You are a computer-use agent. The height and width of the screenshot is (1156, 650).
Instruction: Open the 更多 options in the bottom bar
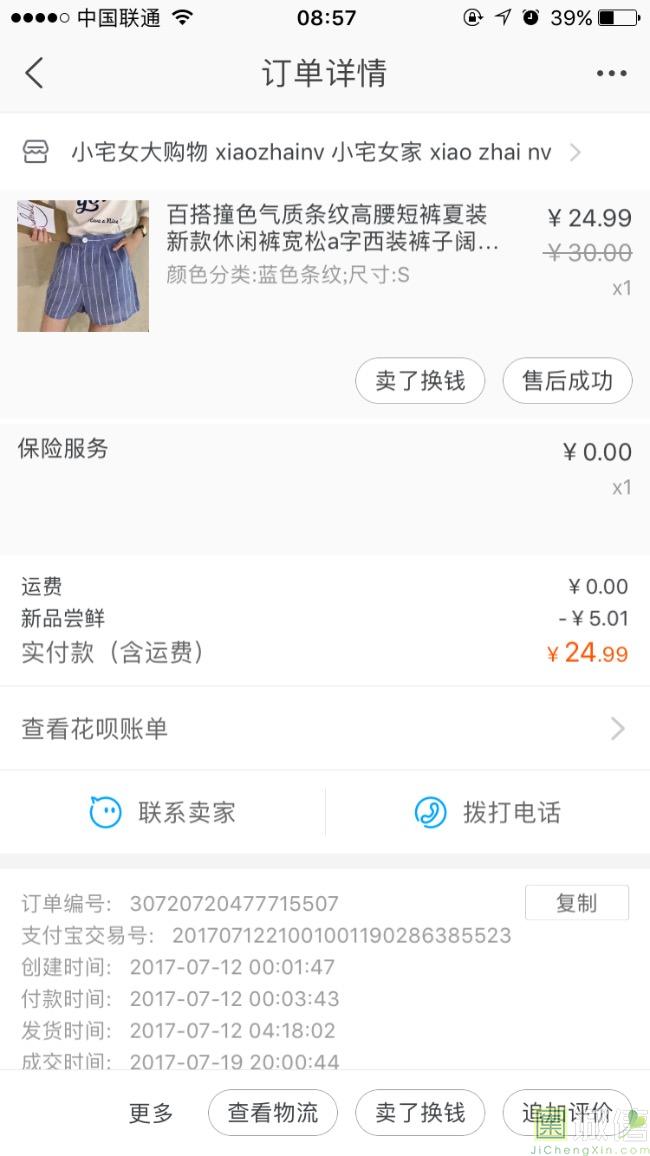(151, 1113)
